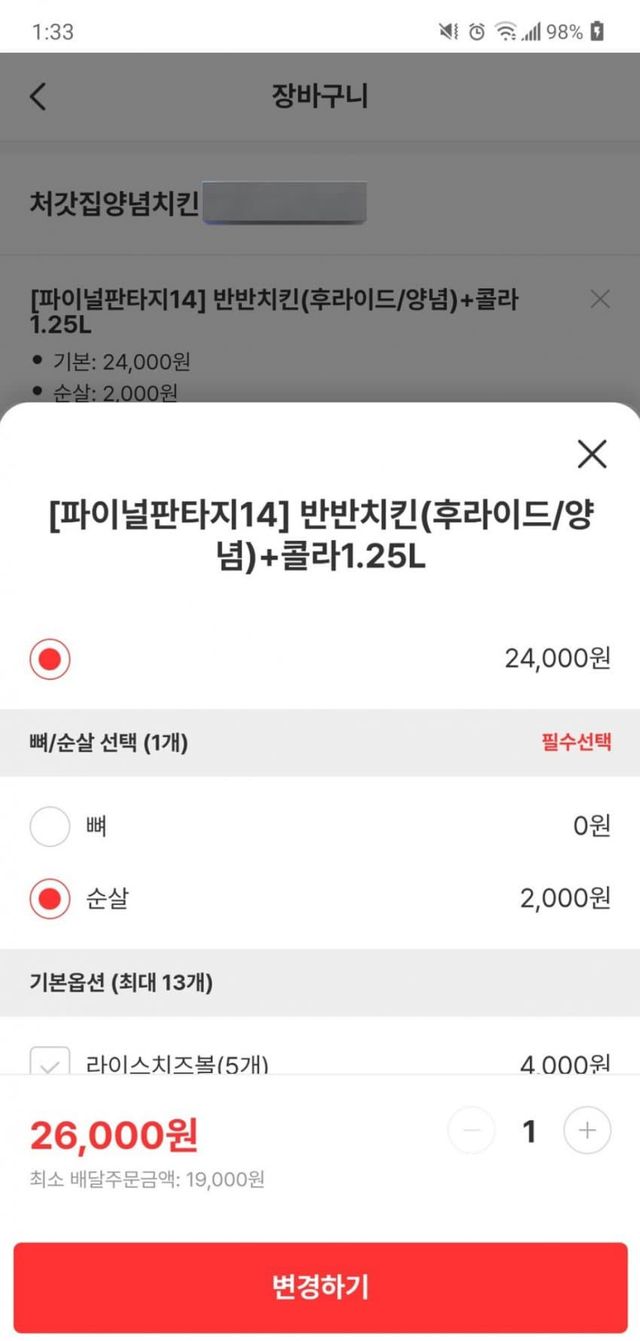The image size is (640, 1341).
Task: Remove the 반반치킨 item from the cart
Action: click(600, 298)
